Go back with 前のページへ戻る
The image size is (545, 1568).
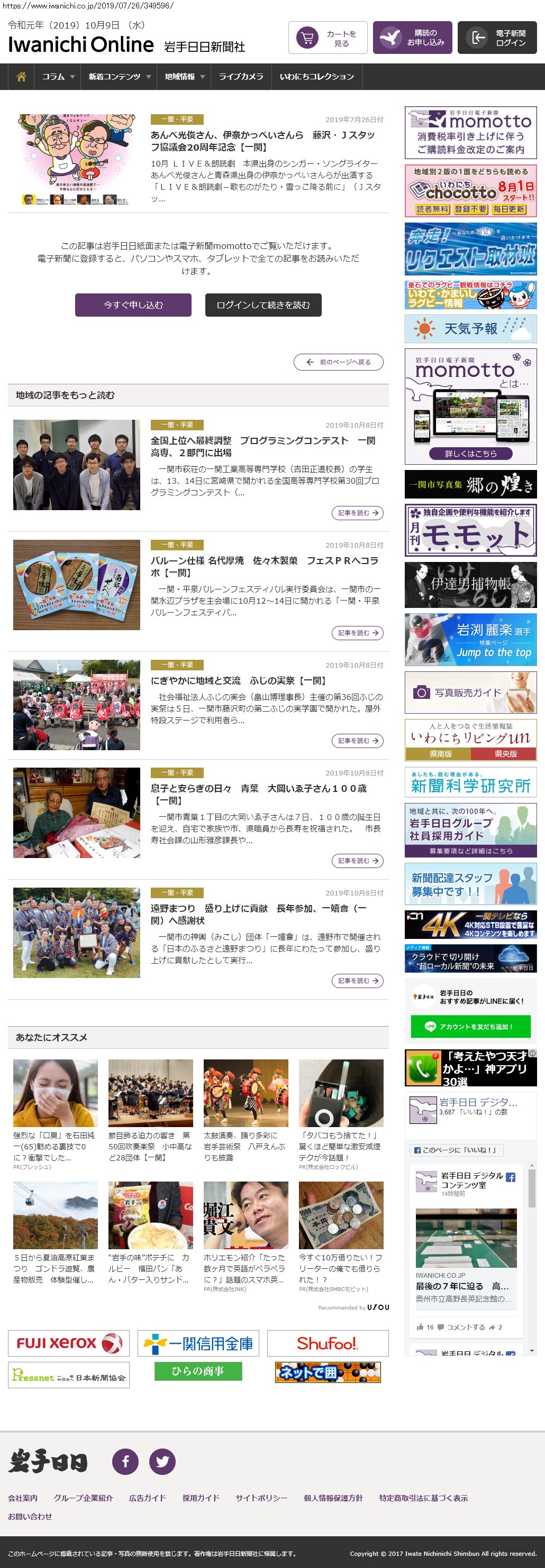pyautogui.click(x=339, y=362)
